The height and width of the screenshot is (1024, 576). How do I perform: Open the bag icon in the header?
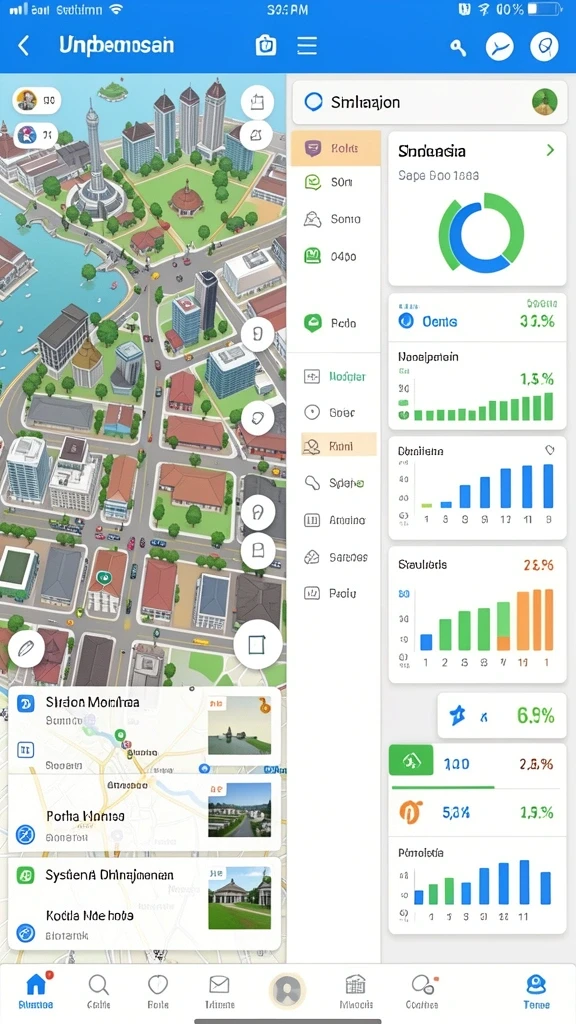click(266, 45)
